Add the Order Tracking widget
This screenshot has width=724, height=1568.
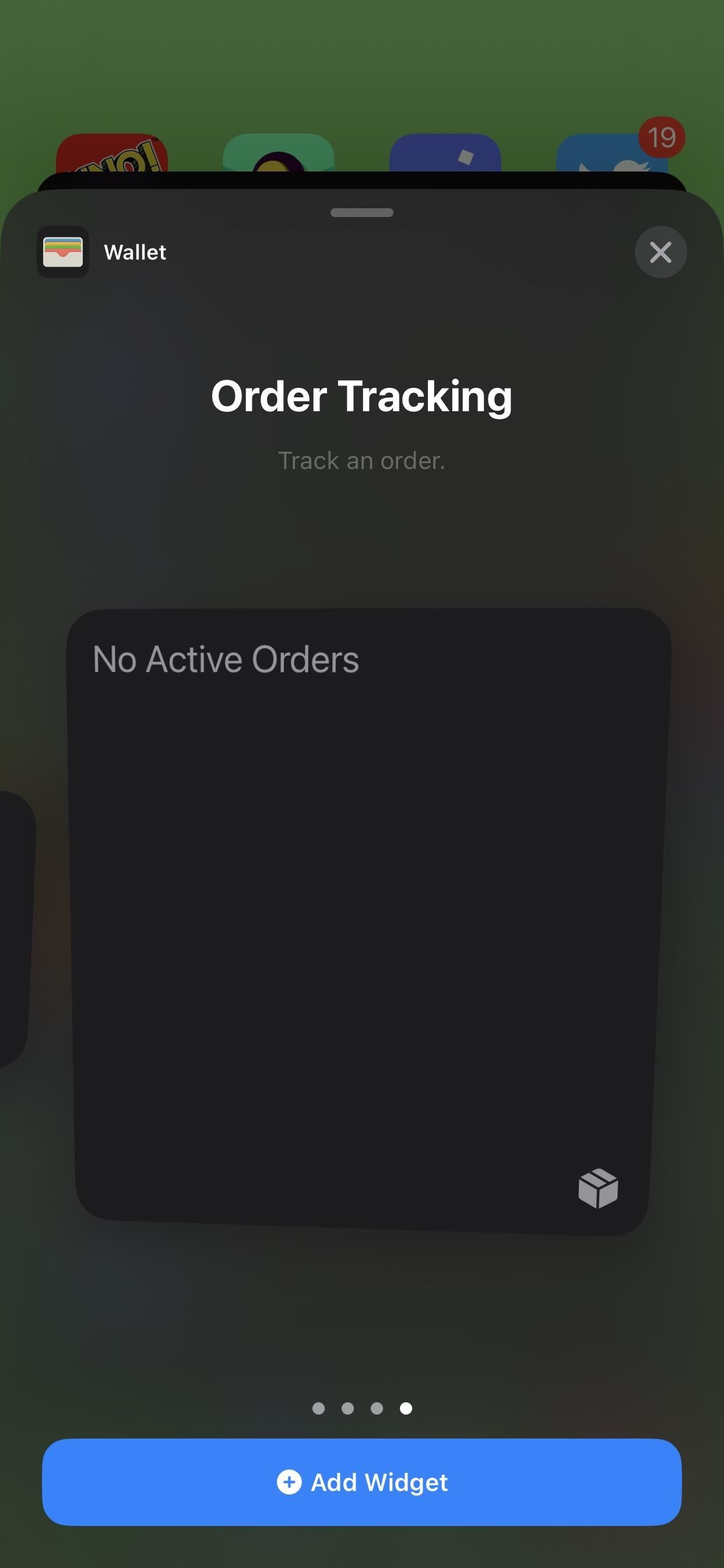tap(362, 1482)
